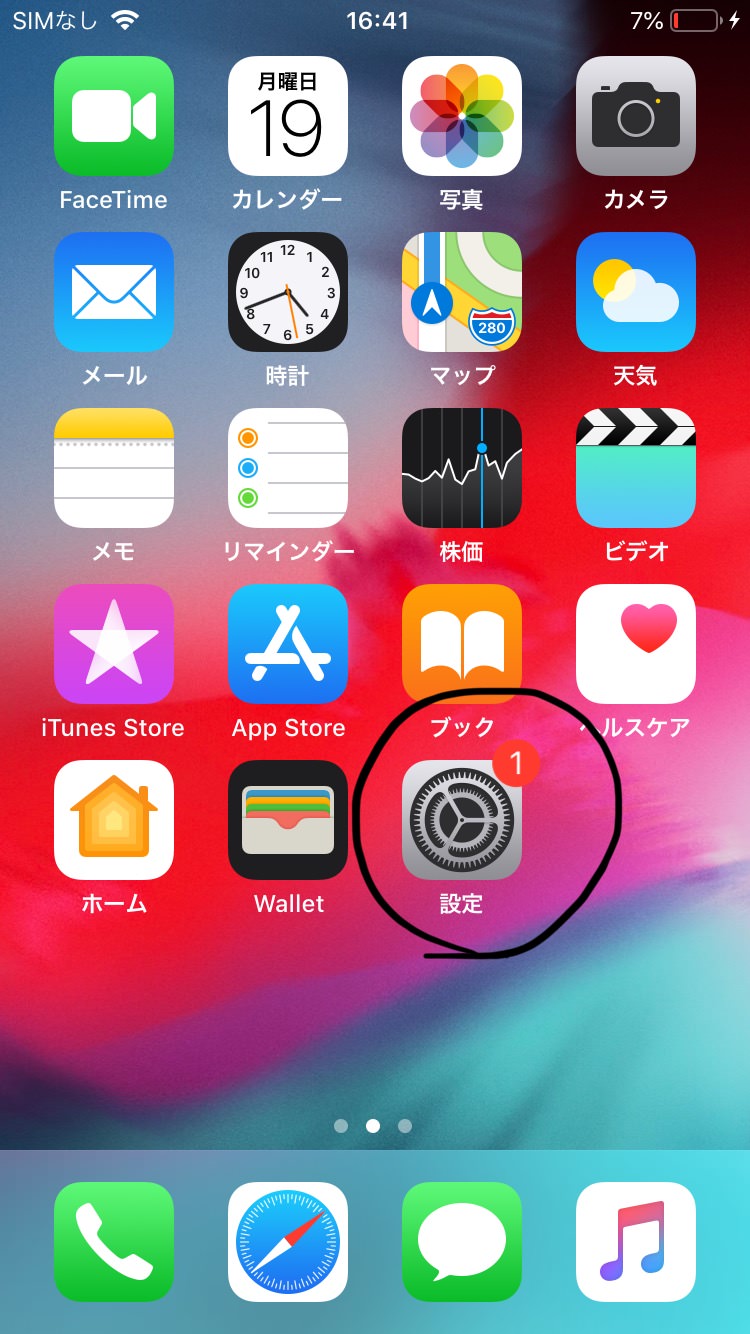Viewport: 750px width, 1334px height.
Task: Launch the マップ maps app
Action: coord(461,292)
